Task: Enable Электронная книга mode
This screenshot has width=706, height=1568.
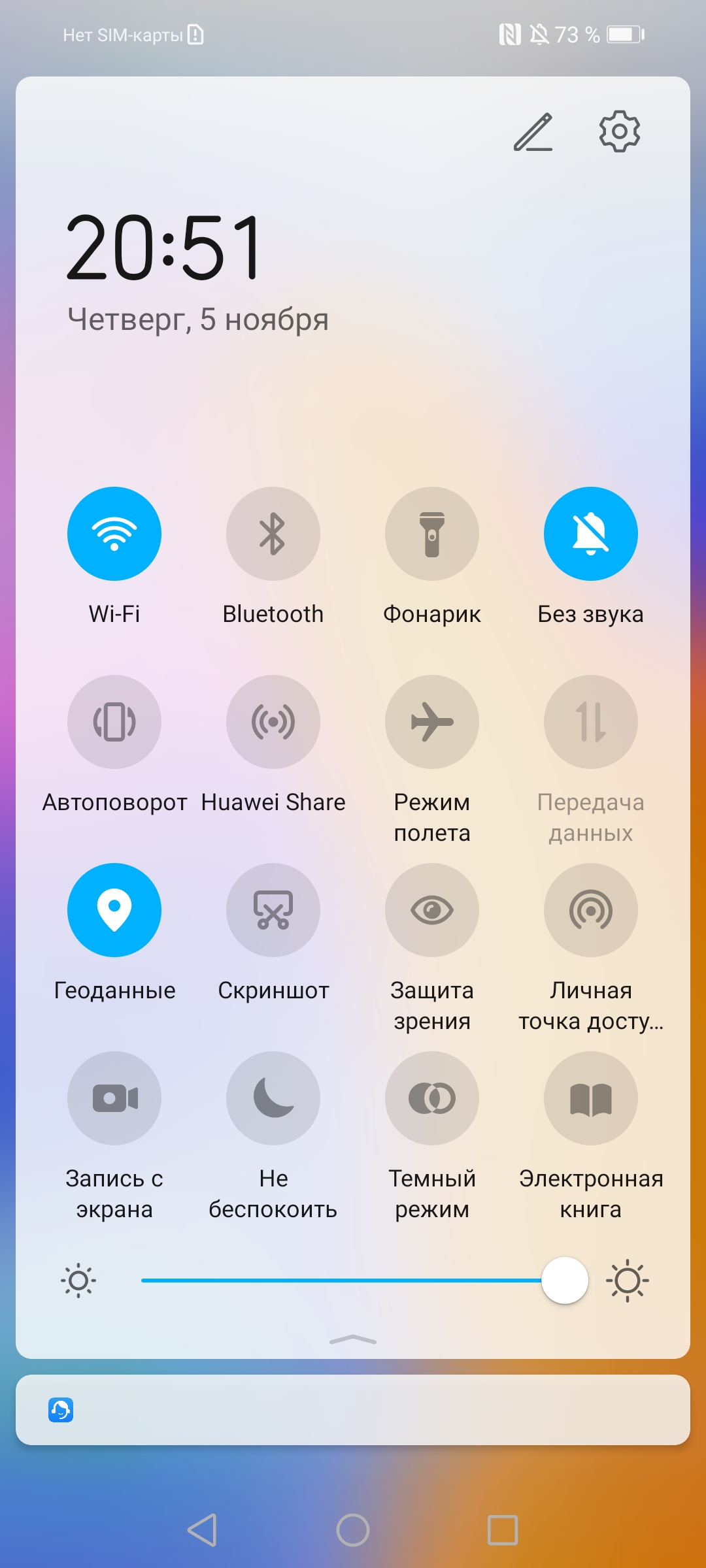Action: point(591,1098)
